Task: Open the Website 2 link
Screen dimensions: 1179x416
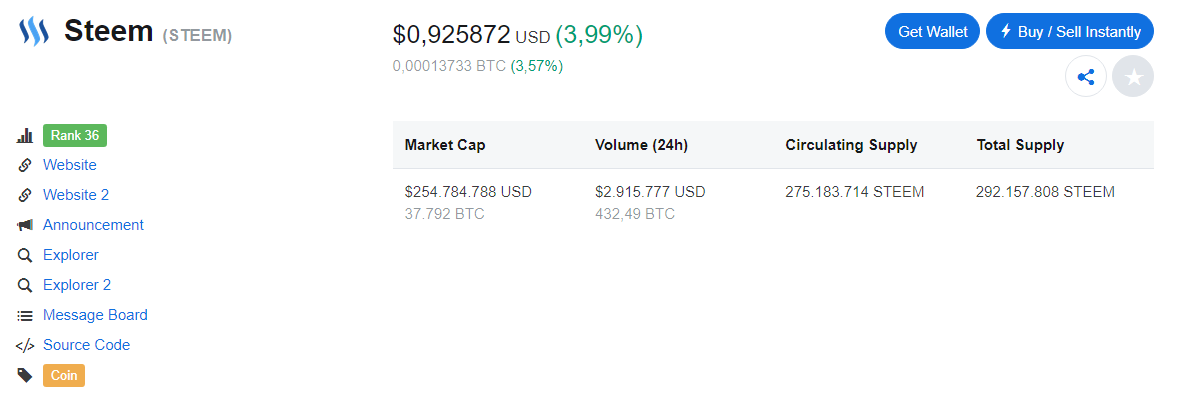Action: click(76, 195)
